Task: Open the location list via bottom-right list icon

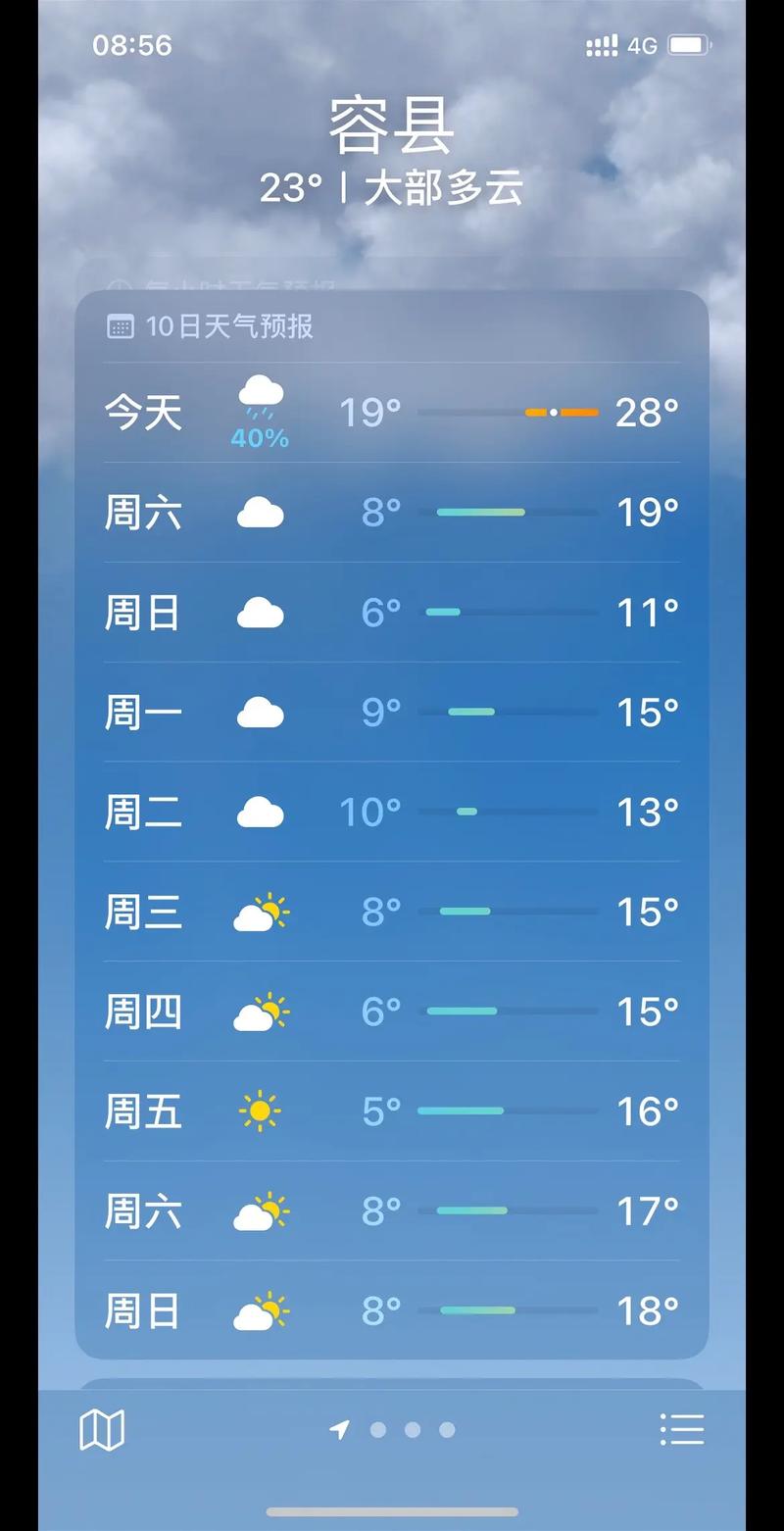Action: [681, 1429]
